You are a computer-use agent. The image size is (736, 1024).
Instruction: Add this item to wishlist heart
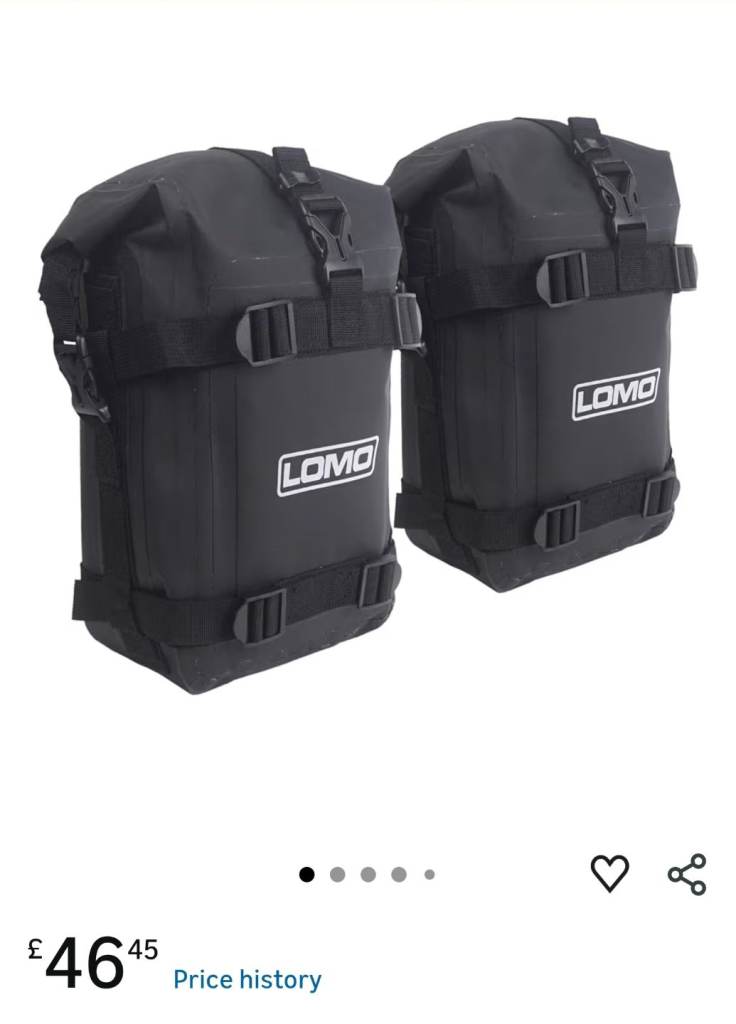click(x=610, y=873)
